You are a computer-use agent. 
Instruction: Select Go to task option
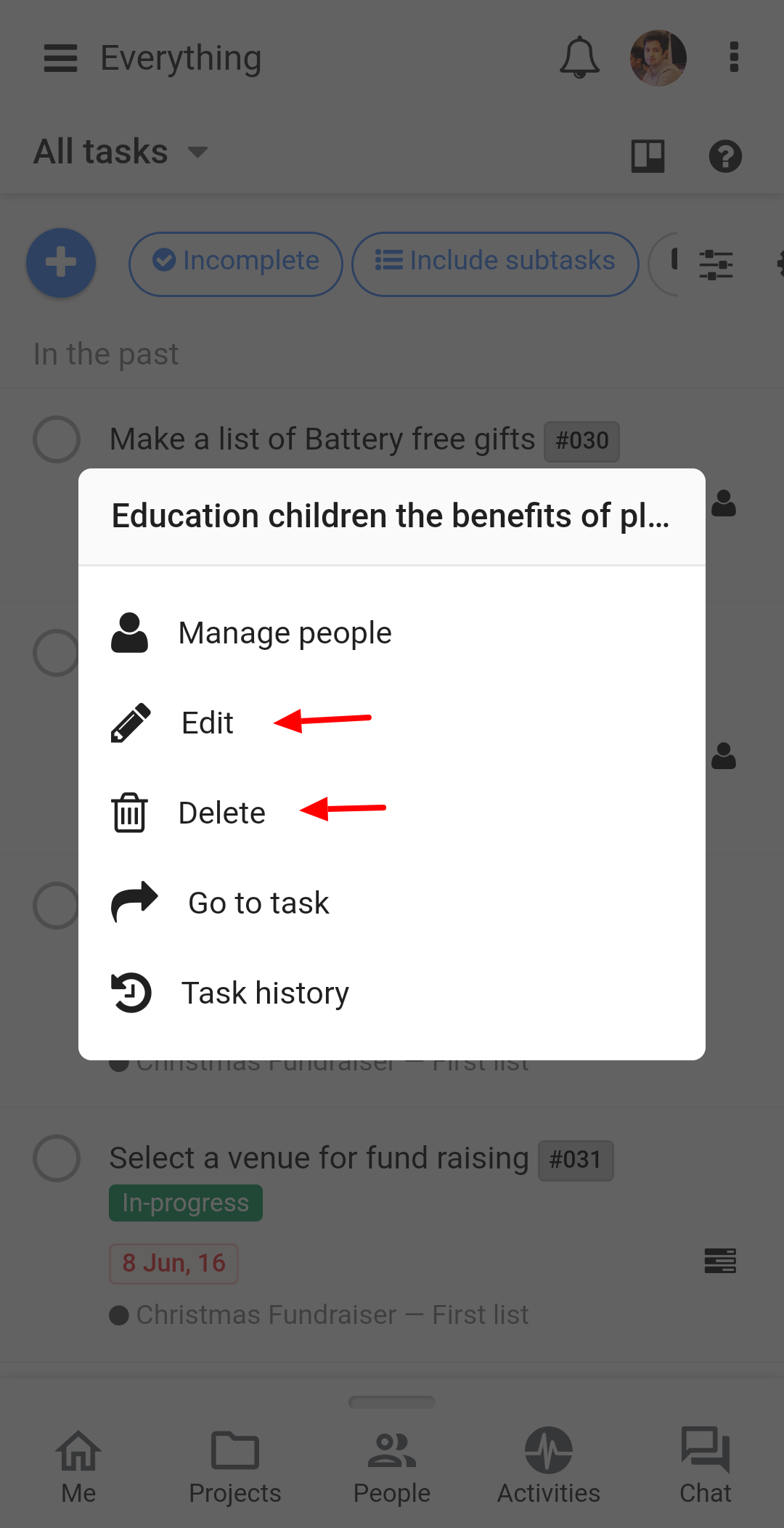tap(392, 903)
